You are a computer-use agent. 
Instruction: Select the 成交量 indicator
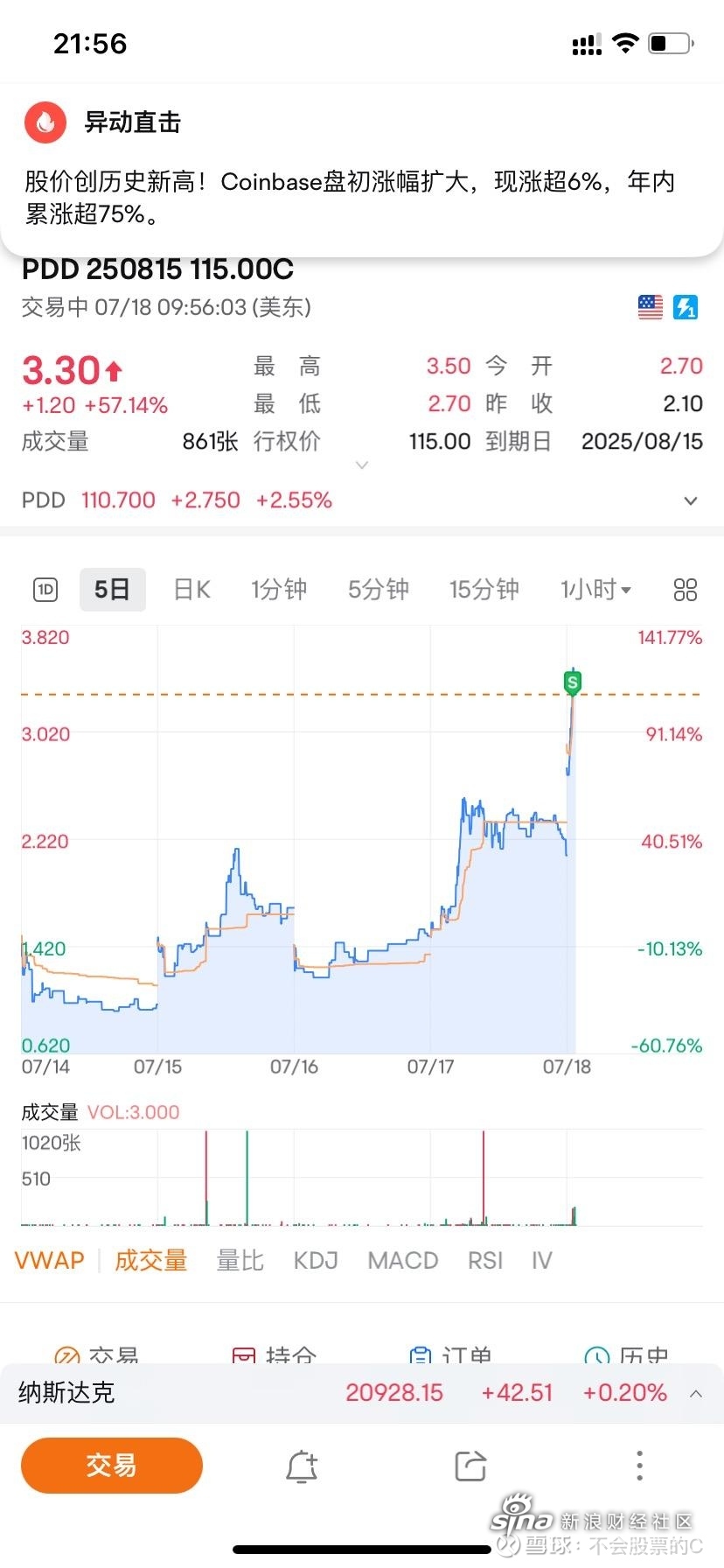tap(151, 1260)
